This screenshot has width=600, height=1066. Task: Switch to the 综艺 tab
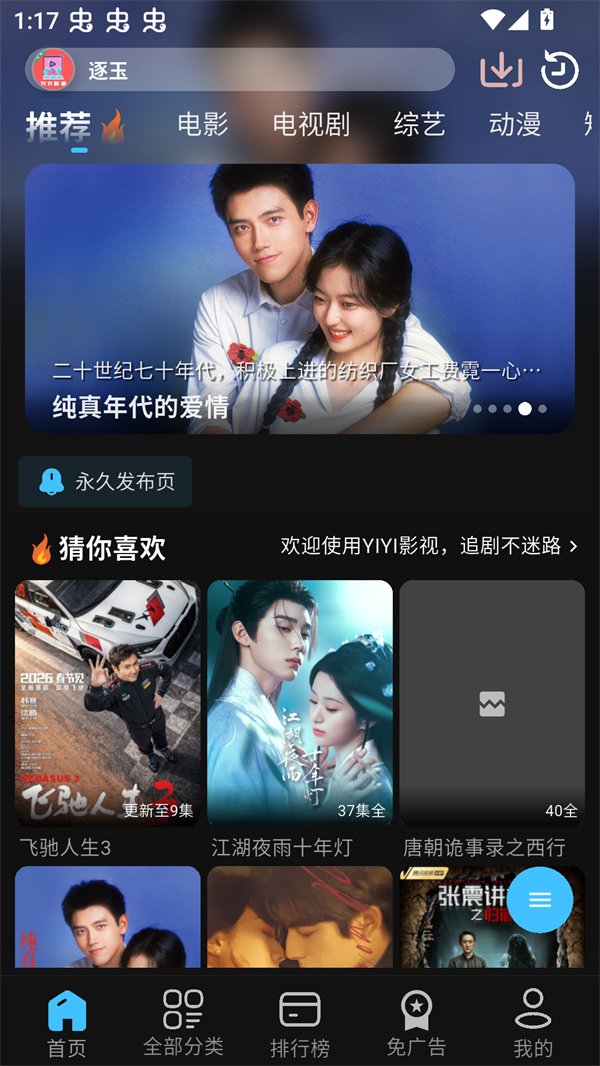419,125
